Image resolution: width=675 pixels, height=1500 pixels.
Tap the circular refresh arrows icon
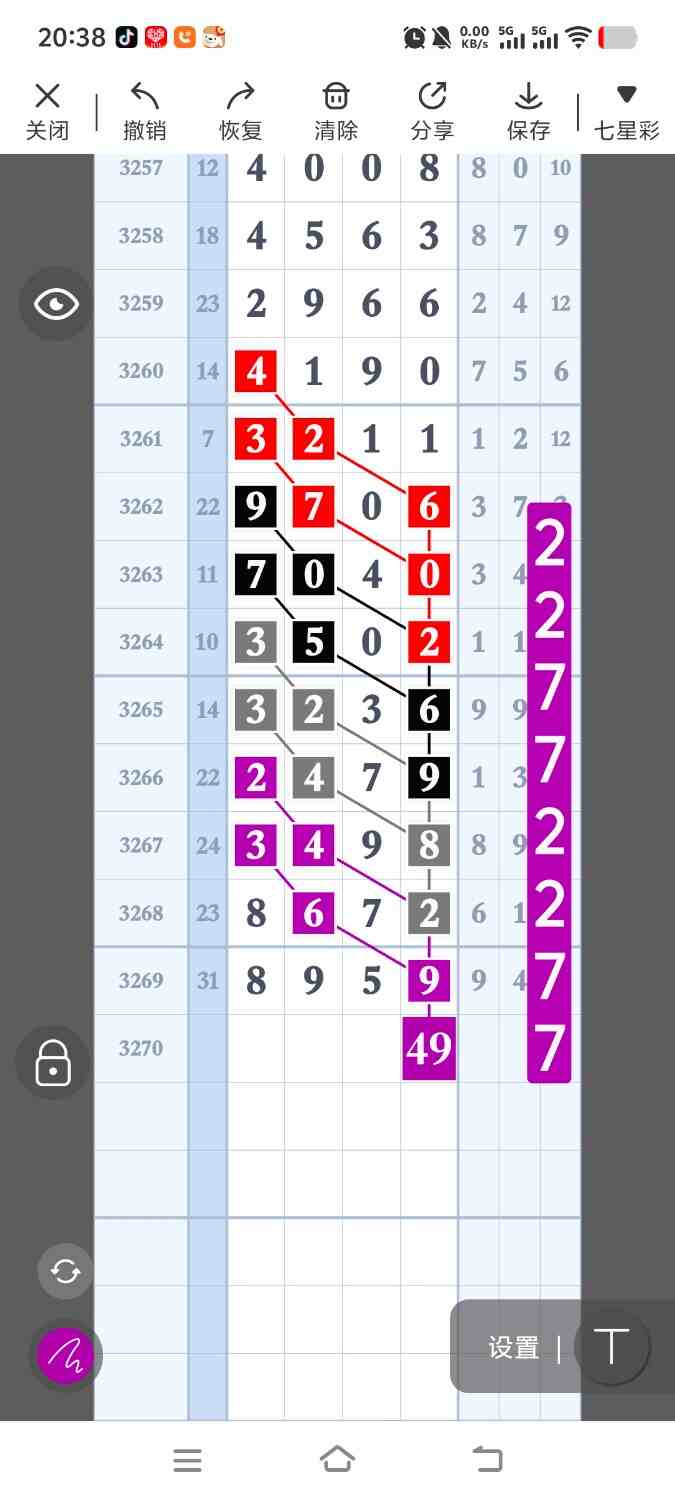click(x=65, y=1271)
